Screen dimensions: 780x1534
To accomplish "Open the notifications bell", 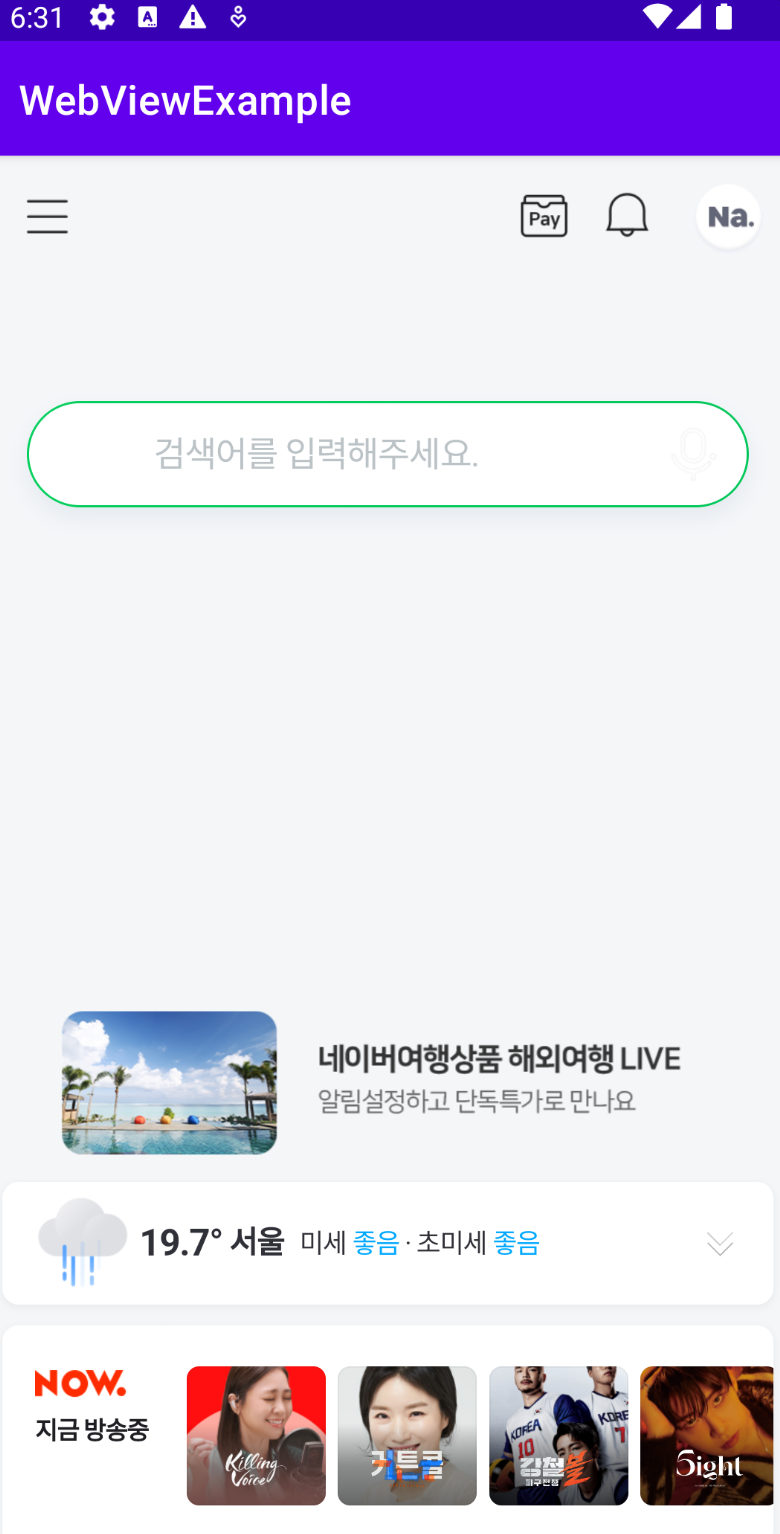I will 627,215.
